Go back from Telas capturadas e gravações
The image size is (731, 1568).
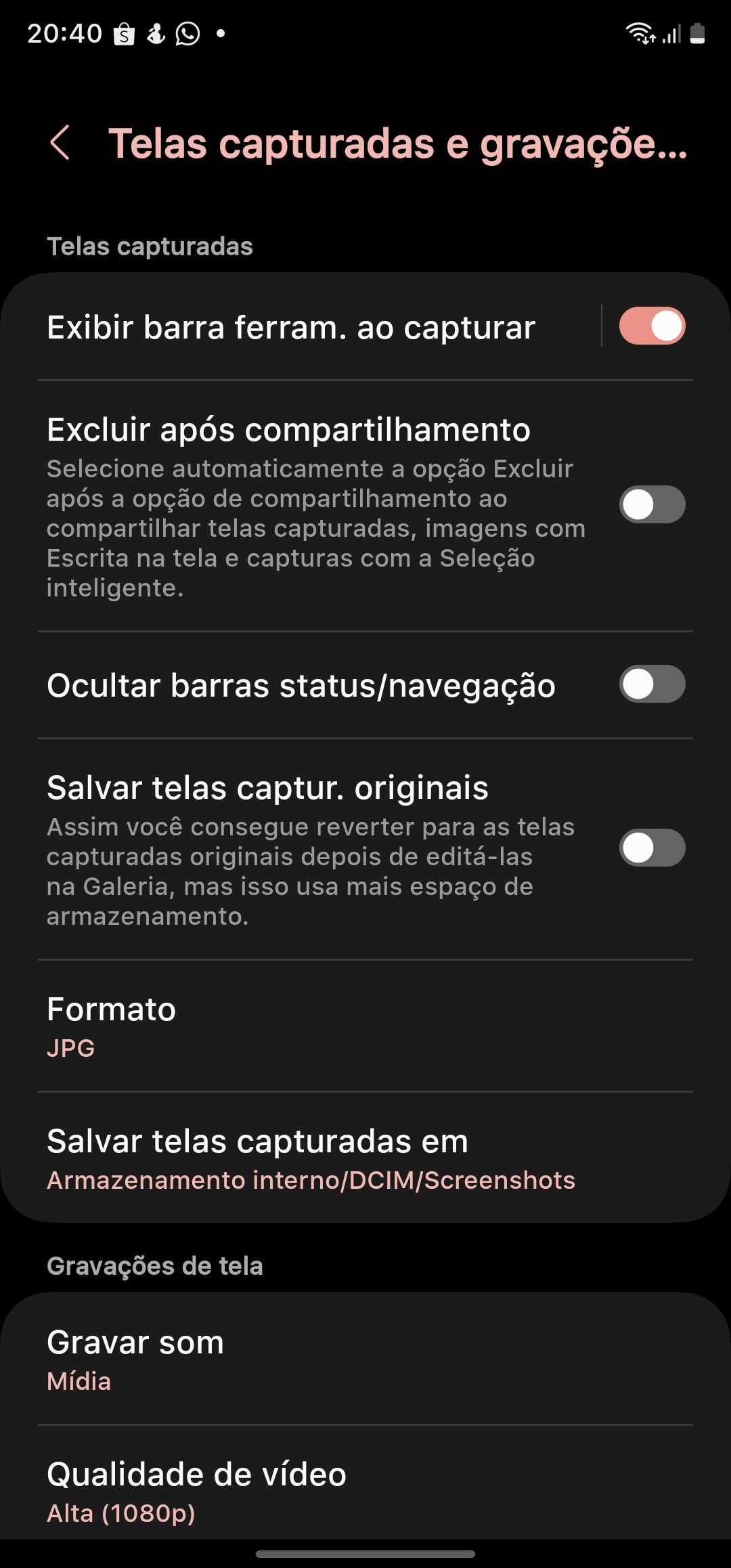pyautogui.click(x=60, y=143)
